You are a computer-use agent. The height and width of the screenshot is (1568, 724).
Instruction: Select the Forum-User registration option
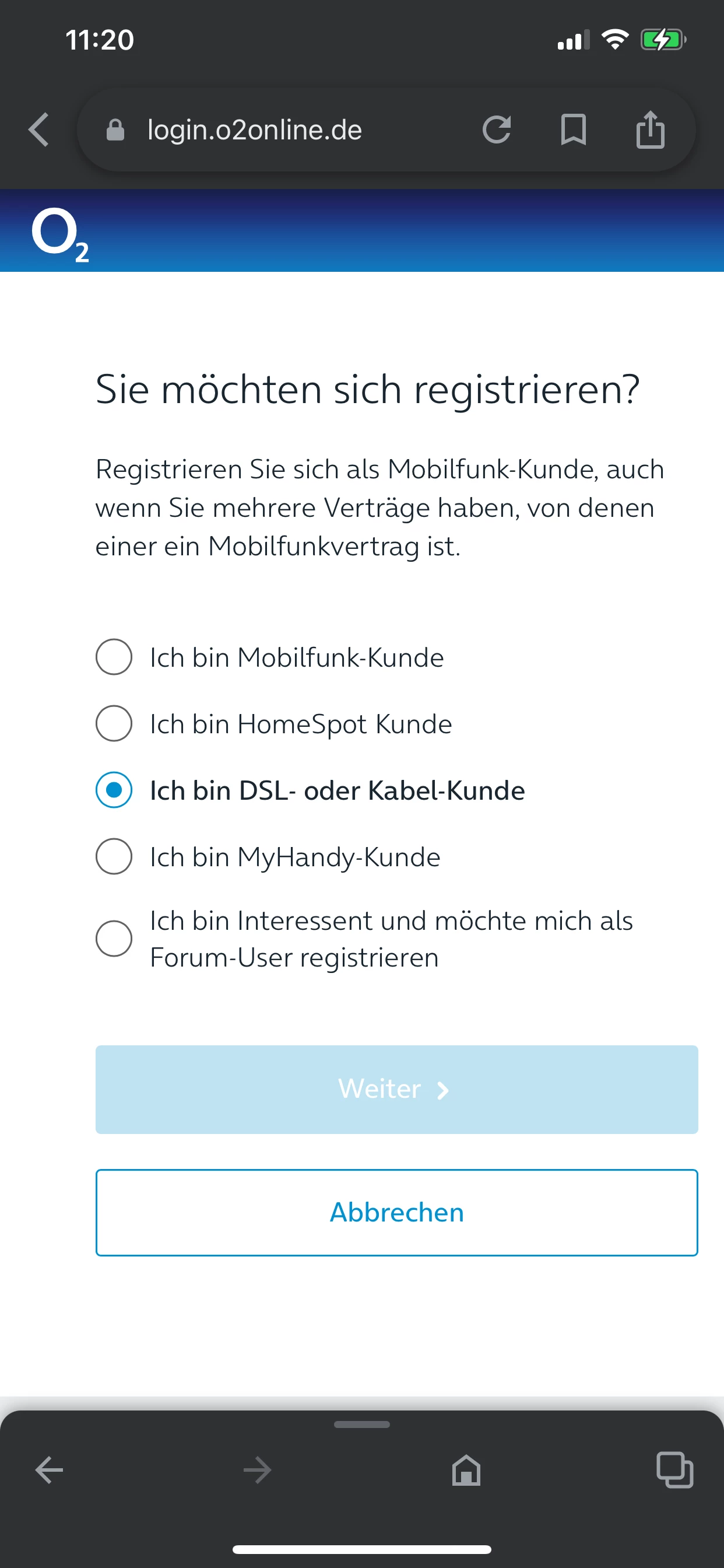click(x=114, y=939)
